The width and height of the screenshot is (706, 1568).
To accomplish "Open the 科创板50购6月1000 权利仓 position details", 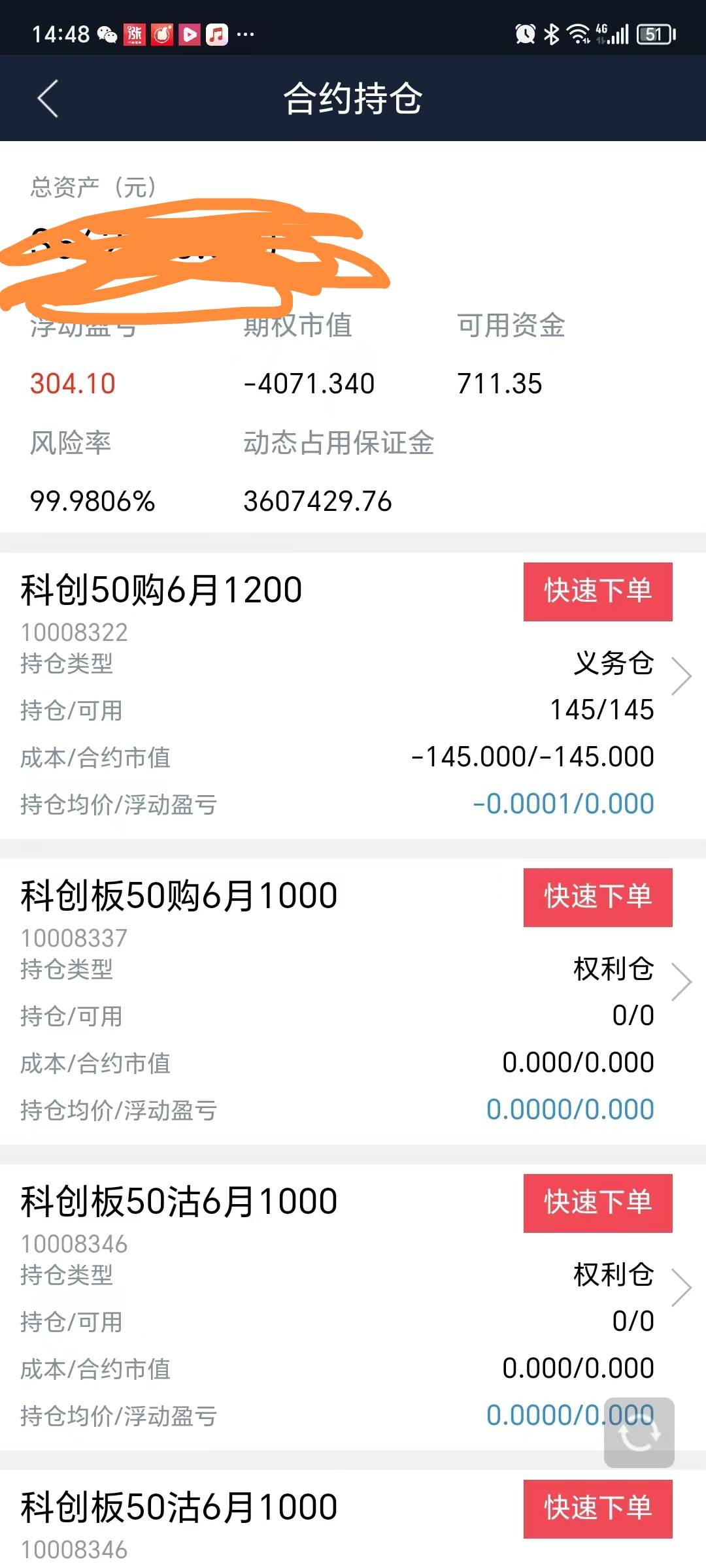I will 681,981.
